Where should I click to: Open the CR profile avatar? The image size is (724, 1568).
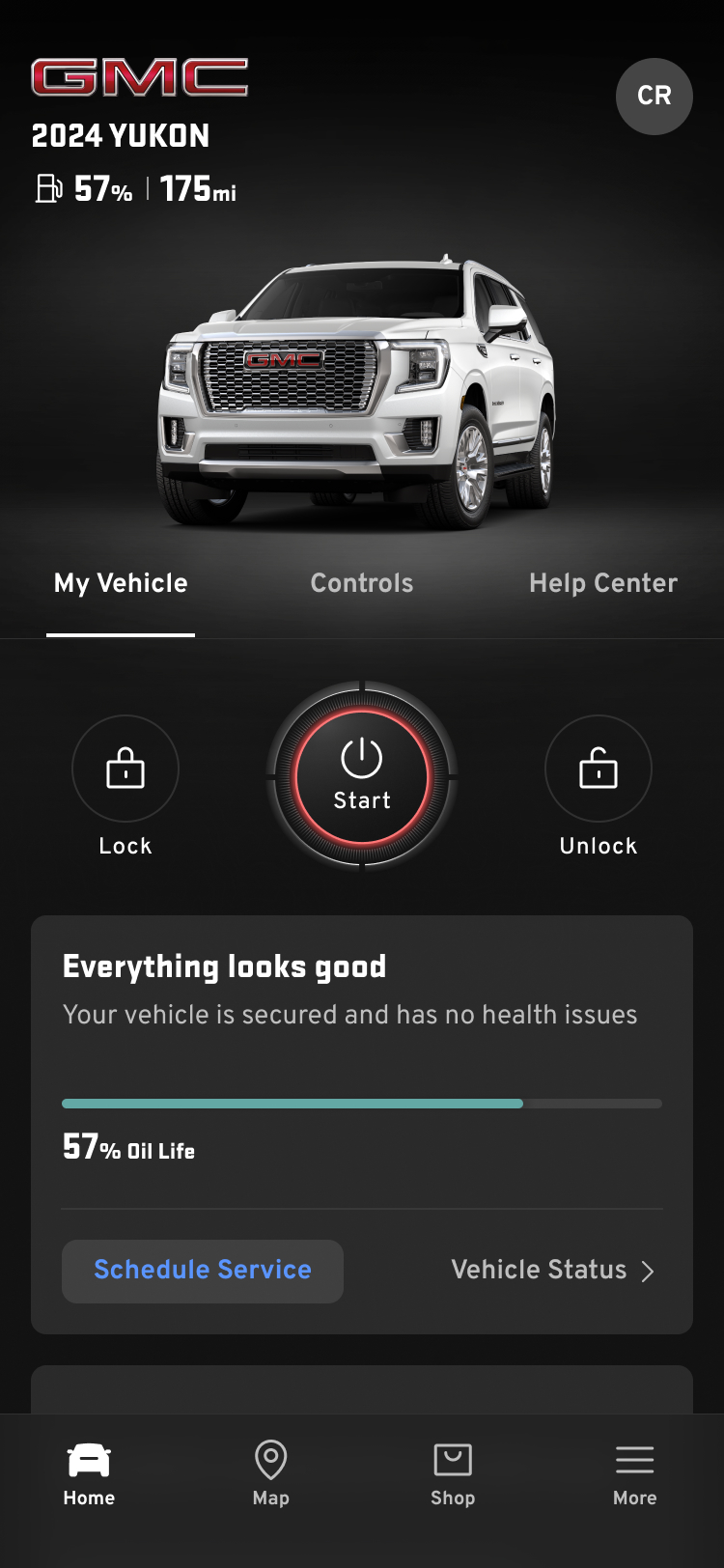tap(654, 96)
